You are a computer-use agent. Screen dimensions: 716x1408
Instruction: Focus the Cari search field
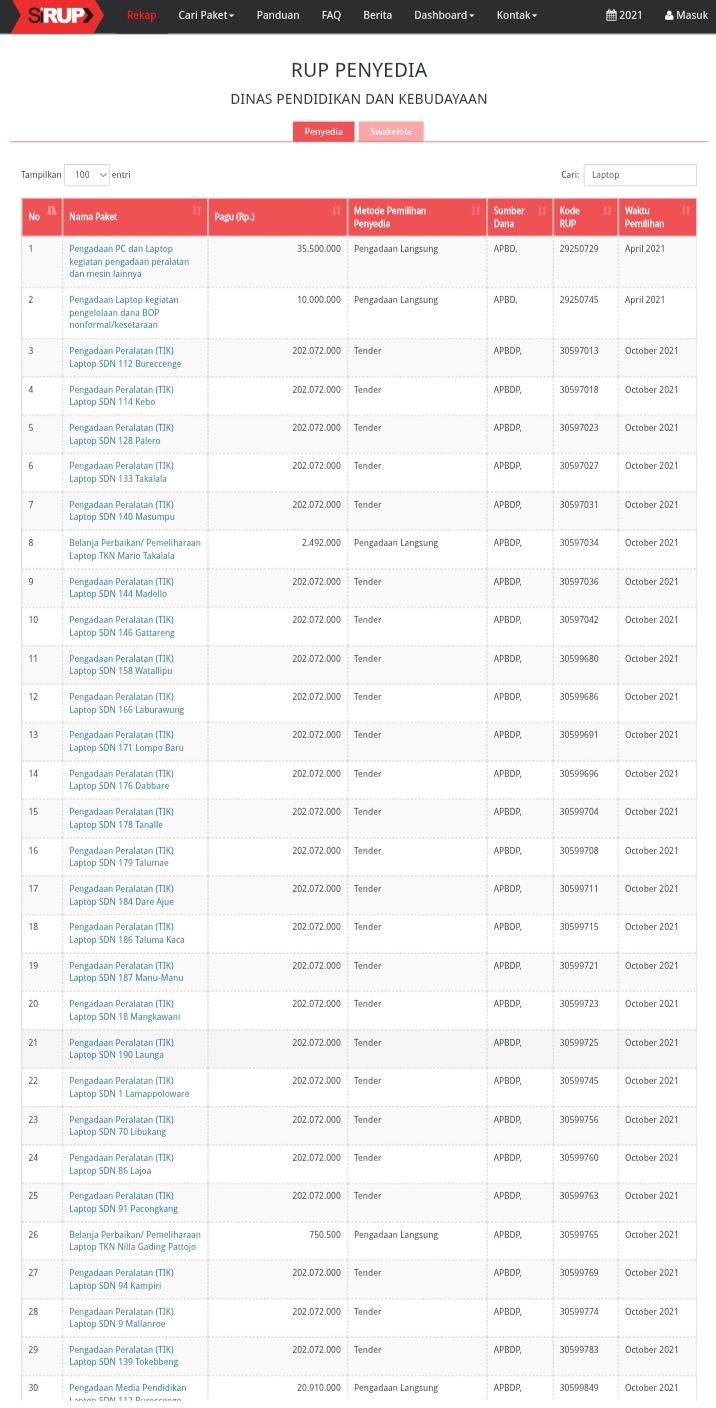[640, 175]
